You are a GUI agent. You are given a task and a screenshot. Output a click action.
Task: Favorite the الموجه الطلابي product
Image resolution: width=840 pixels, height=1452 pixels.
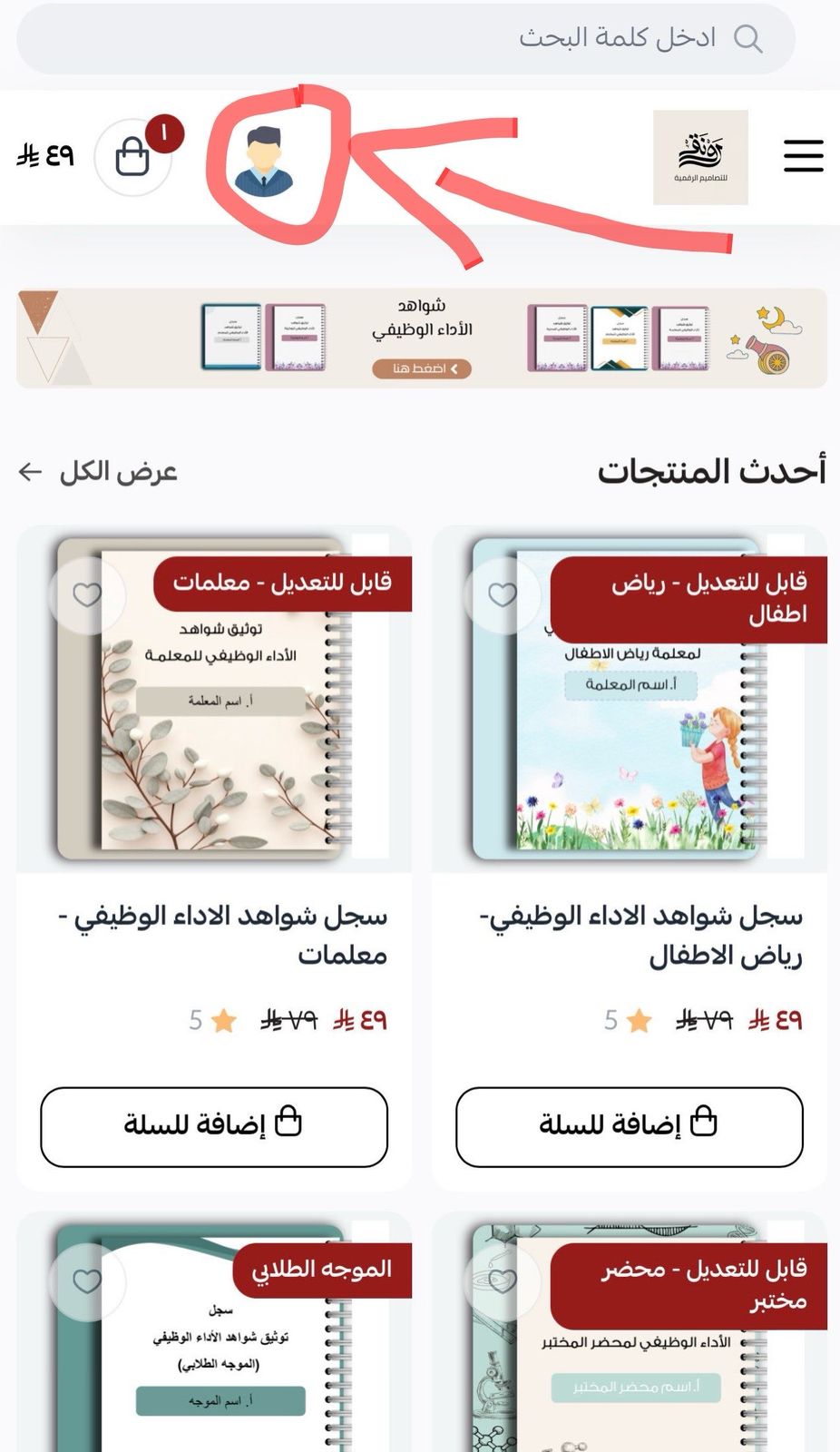click(x=87, y=1281)
